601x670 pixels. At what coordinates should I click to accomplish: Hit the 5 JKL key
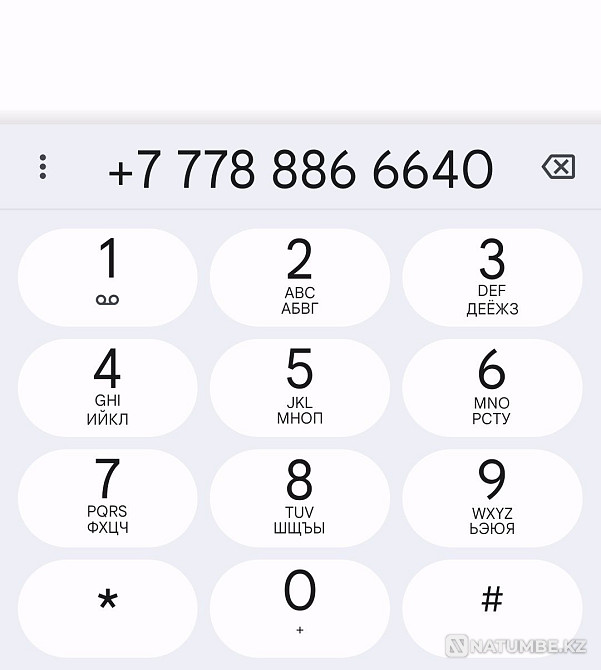pyautogui.click(x=300, y=387)
